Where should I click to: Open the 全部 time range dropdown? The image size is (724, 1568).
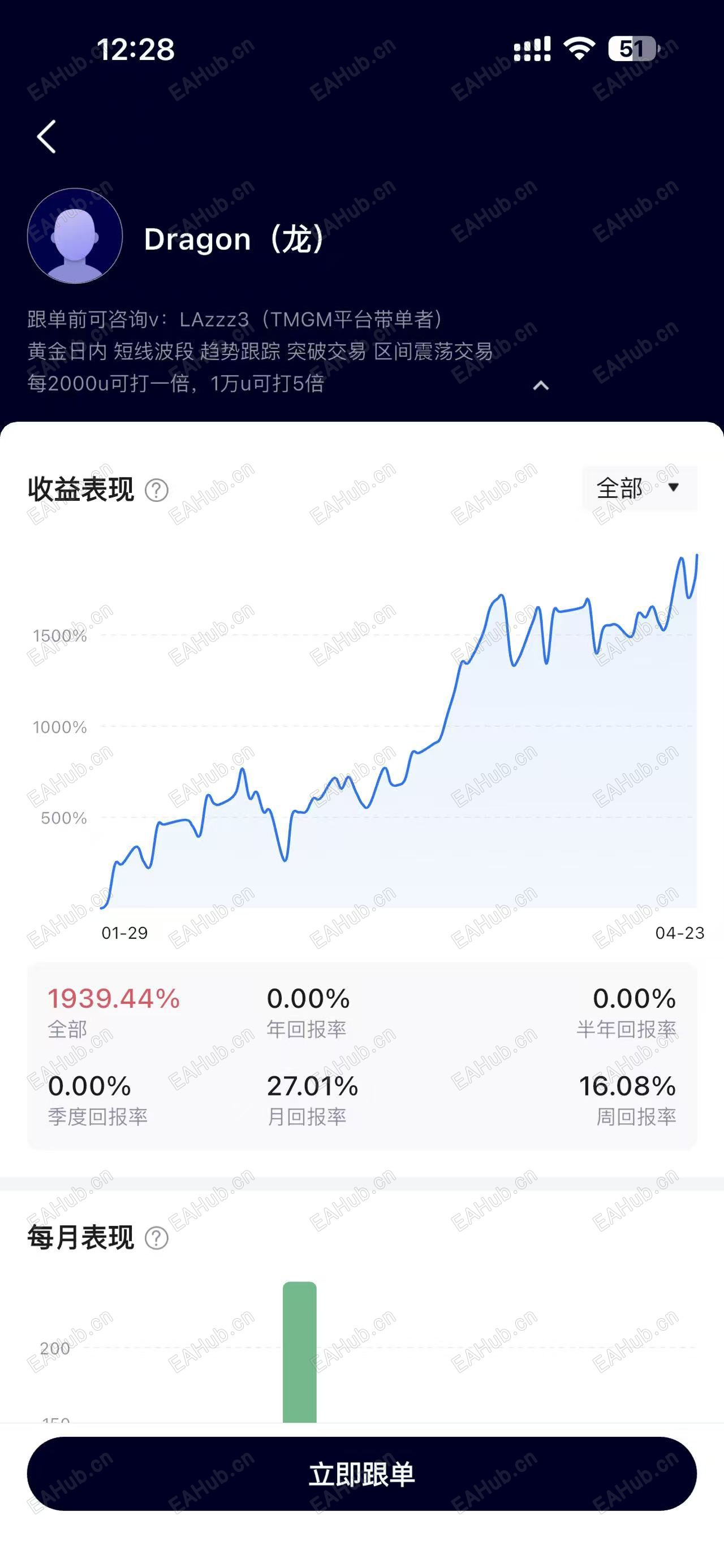[639, 488]
